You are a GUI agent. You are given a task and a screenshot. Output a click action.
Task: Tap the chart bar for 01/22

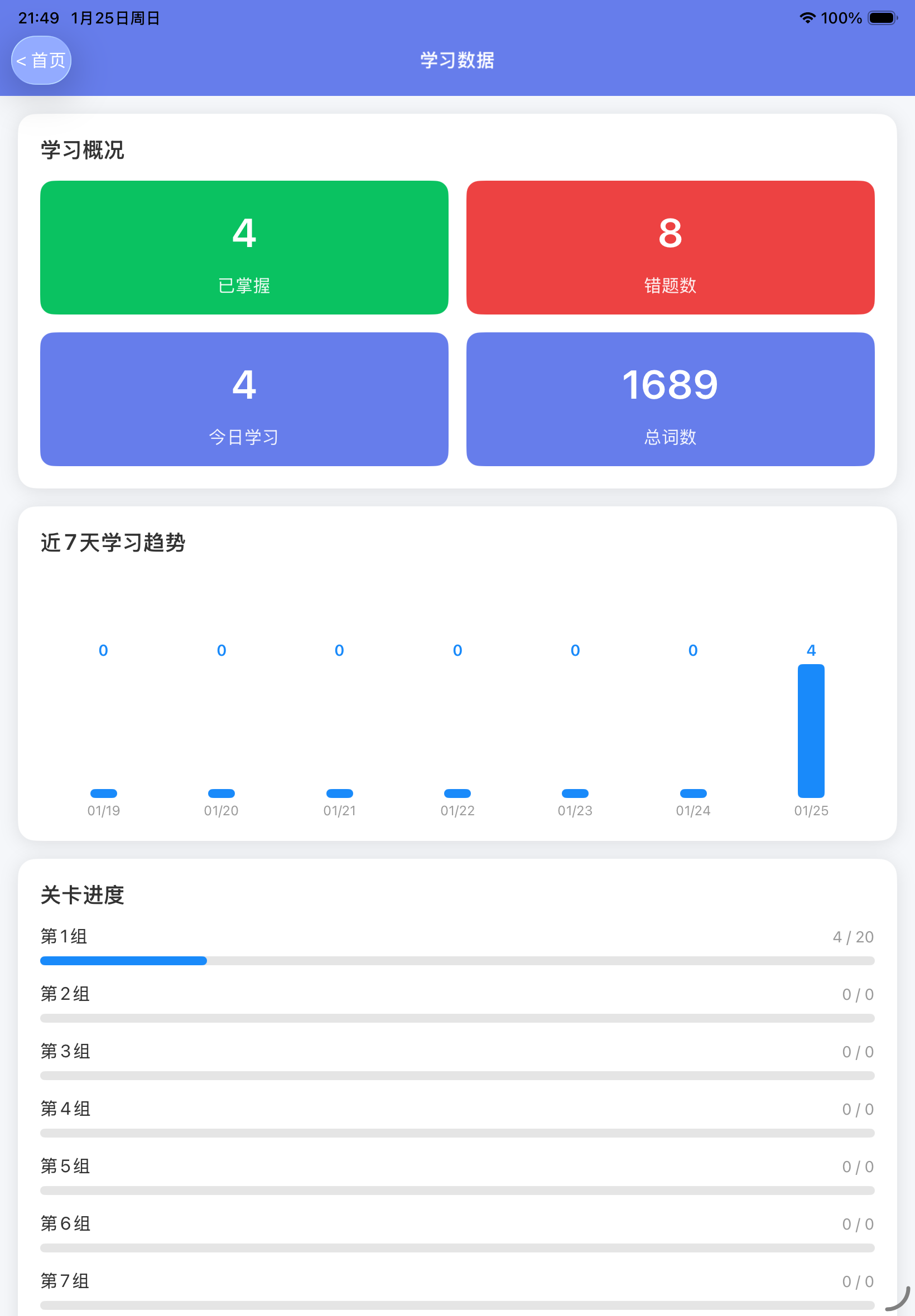(x=456, y=794)
